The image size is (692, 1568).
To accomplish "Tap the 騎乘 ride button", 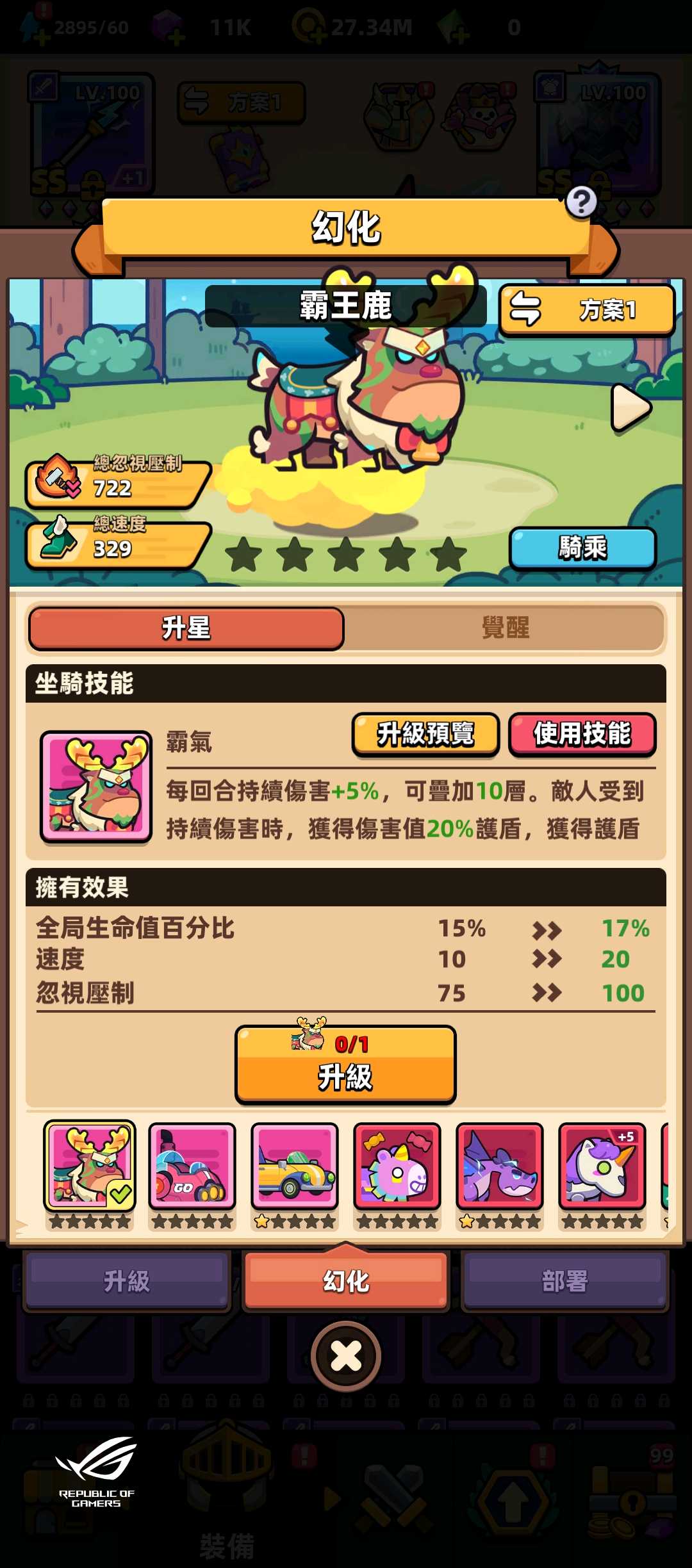I will tap(582, 548).
